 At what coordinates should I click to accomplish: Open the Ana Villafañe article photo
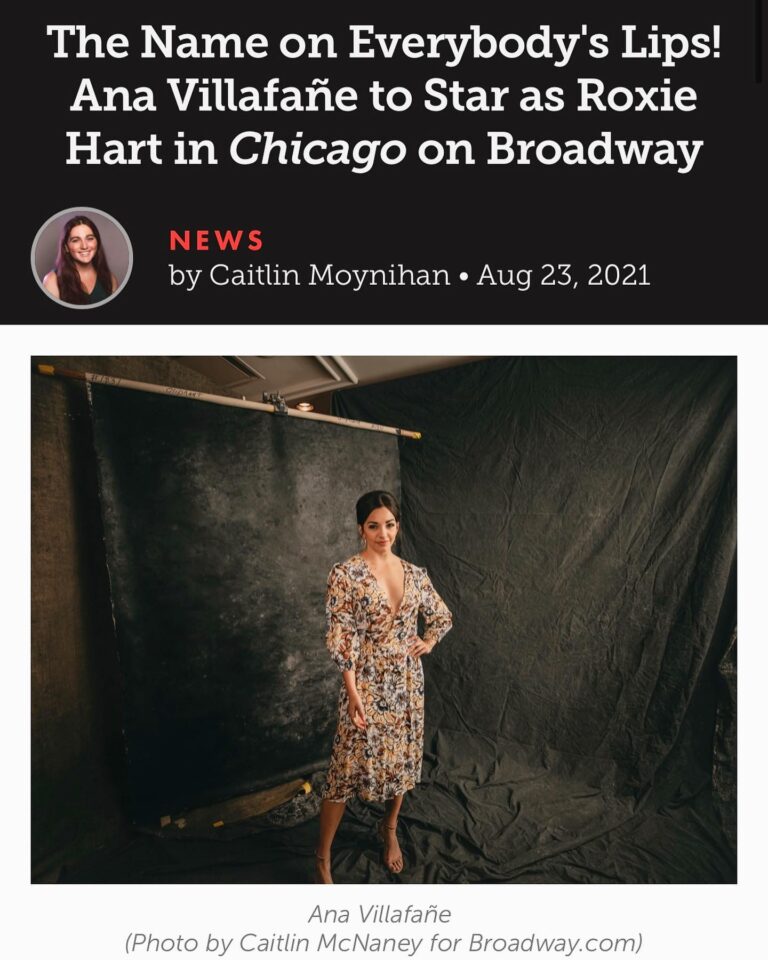tap(384, 619)
